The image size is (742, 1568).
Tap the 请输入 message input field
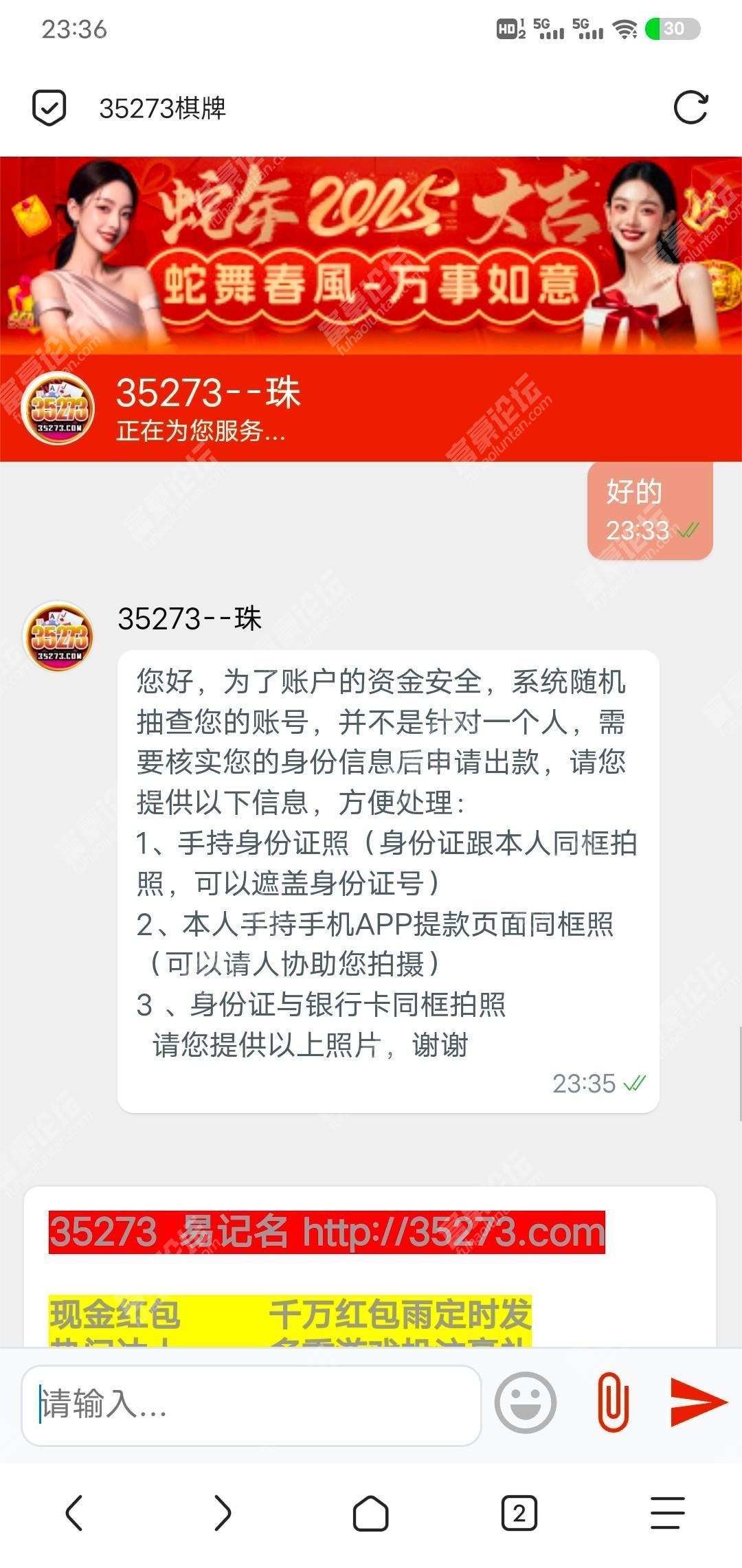[x=251, y=1403]
